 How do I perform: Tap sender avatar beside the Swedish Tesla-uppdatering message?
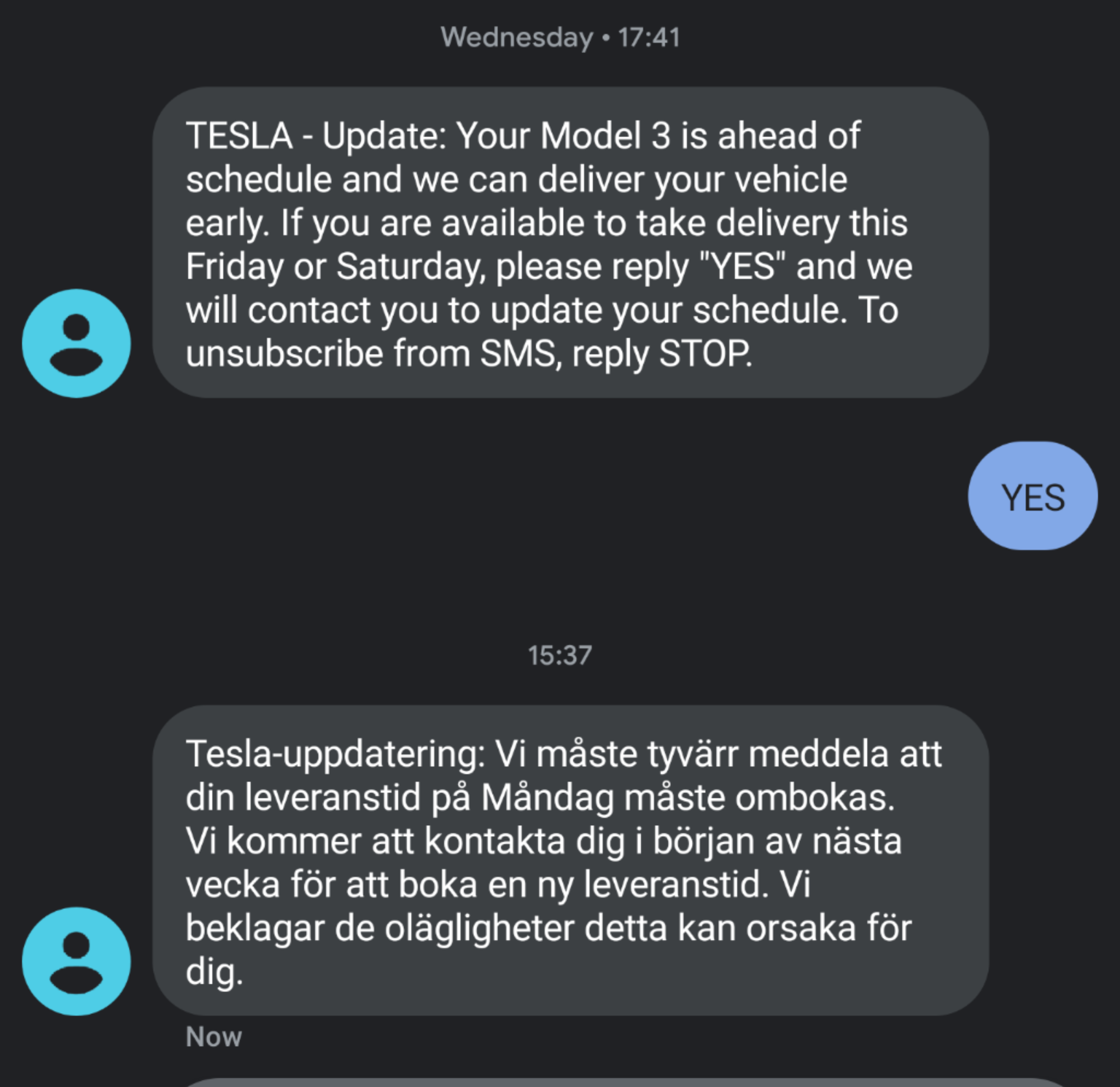click(x=76, y=961)
